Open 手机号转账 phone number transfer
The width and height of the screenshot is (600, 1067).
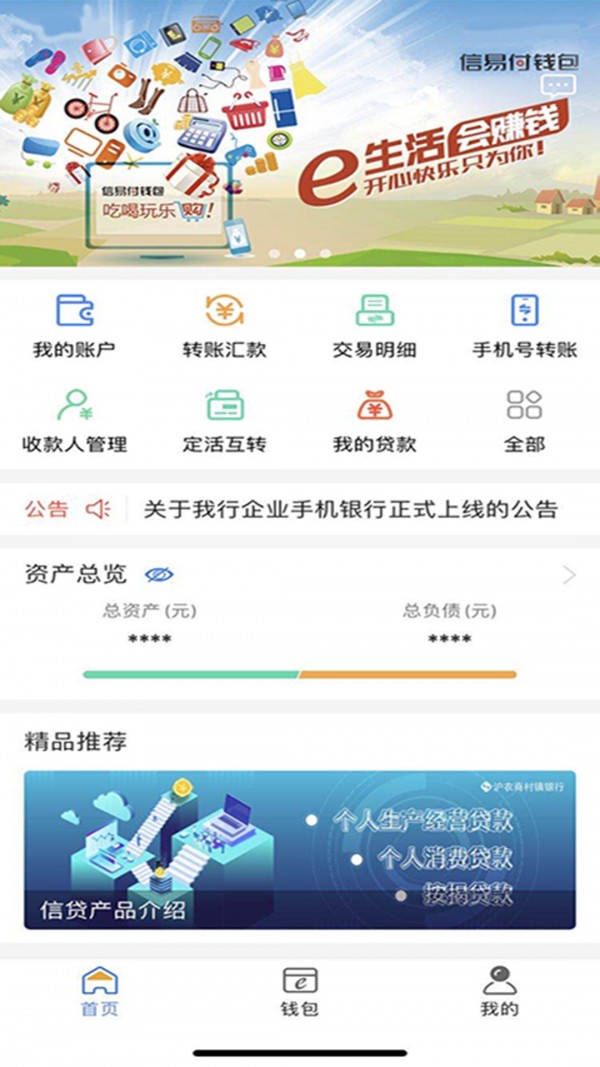coord(525,326)
